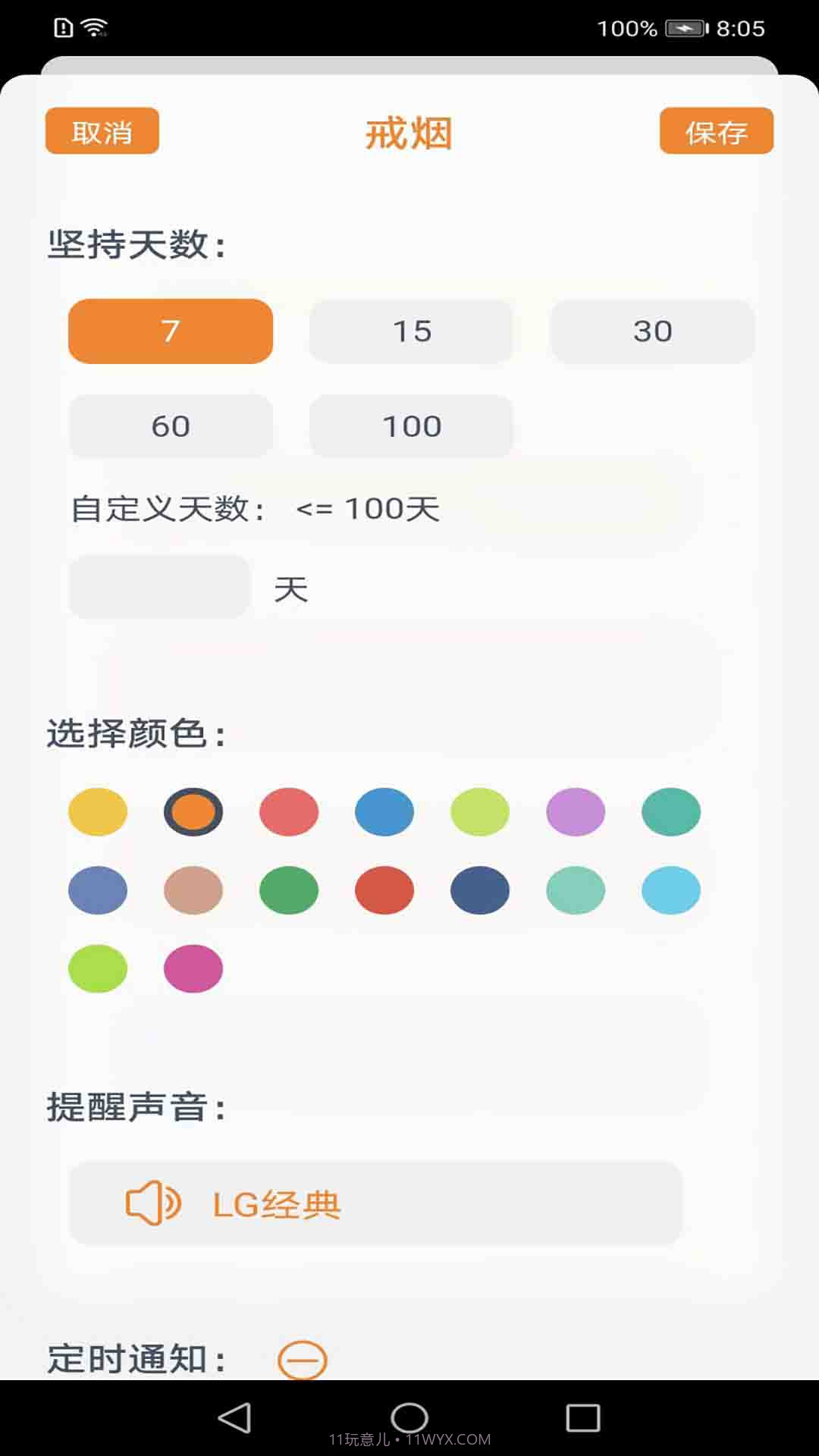Select the 15-day persistence option
This screenshot has width=819, height=1456.
[x=410, y=331]
